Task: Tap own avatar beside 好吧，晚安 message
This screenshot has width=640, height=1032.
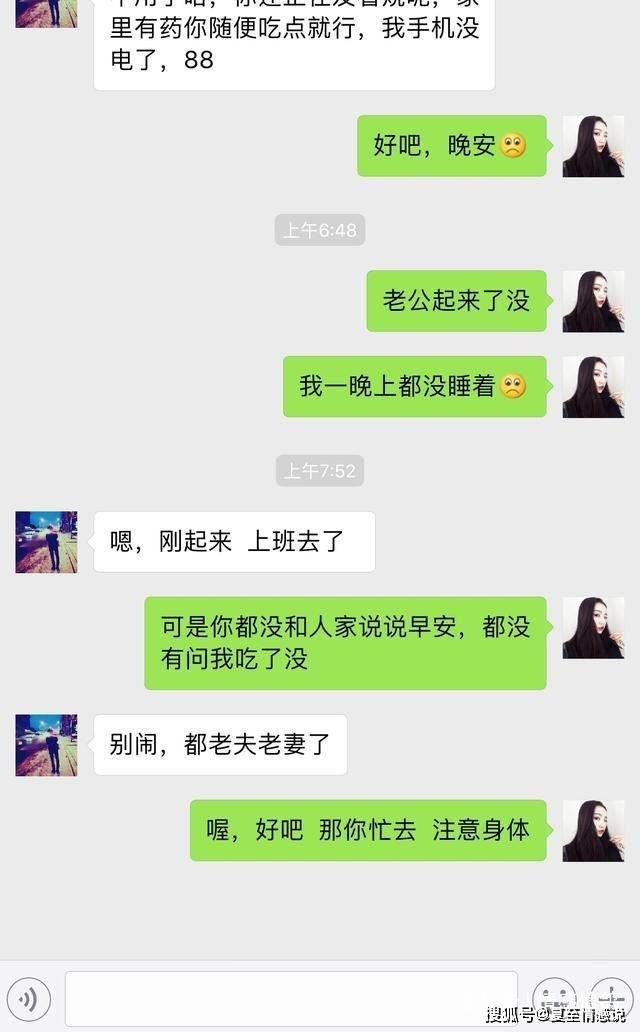Action: pyautogui.click(x=593, y=146)
